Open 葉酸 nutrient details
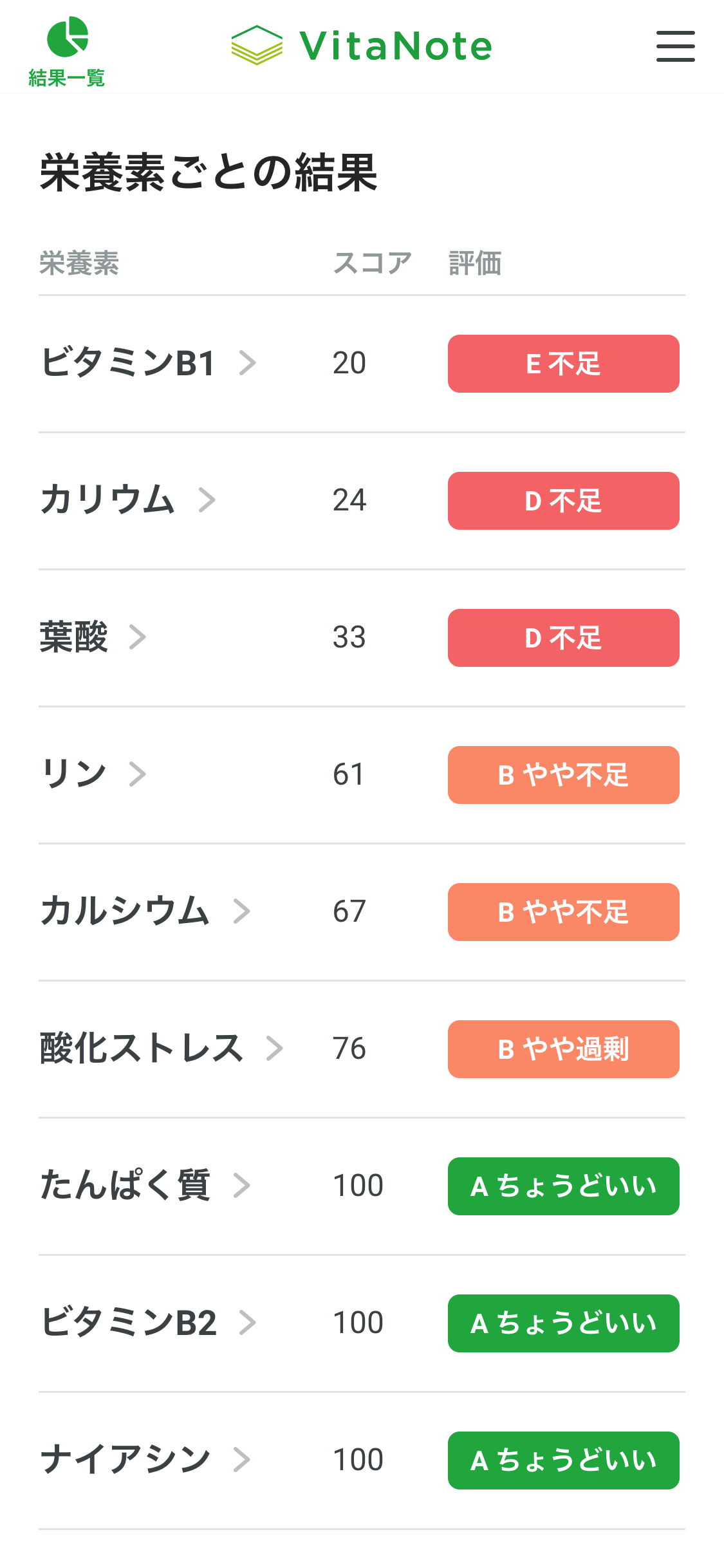Viewport: 724px width, 1568px height. (93, 637)
